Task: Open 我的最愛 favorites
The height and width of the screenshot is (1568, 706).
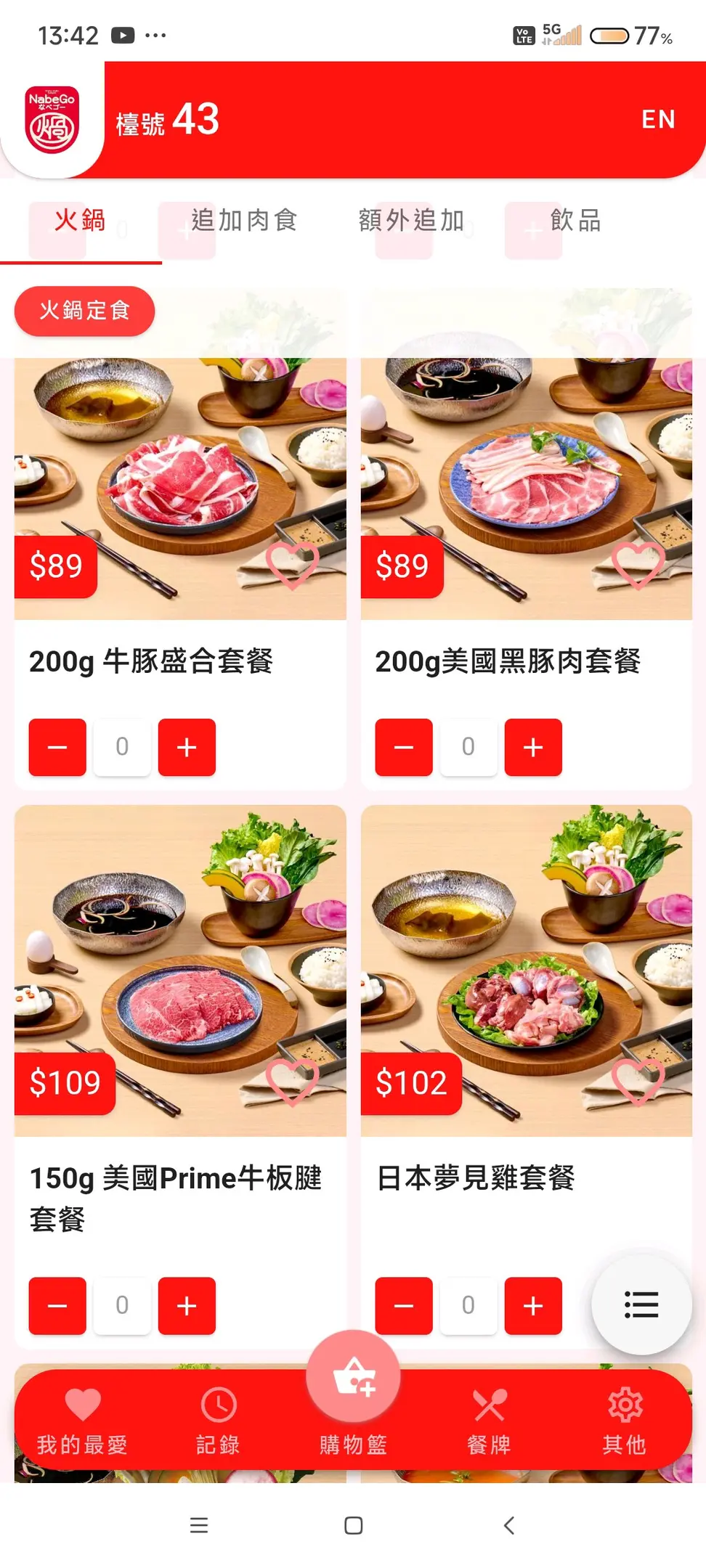Action: [82, 1421]
